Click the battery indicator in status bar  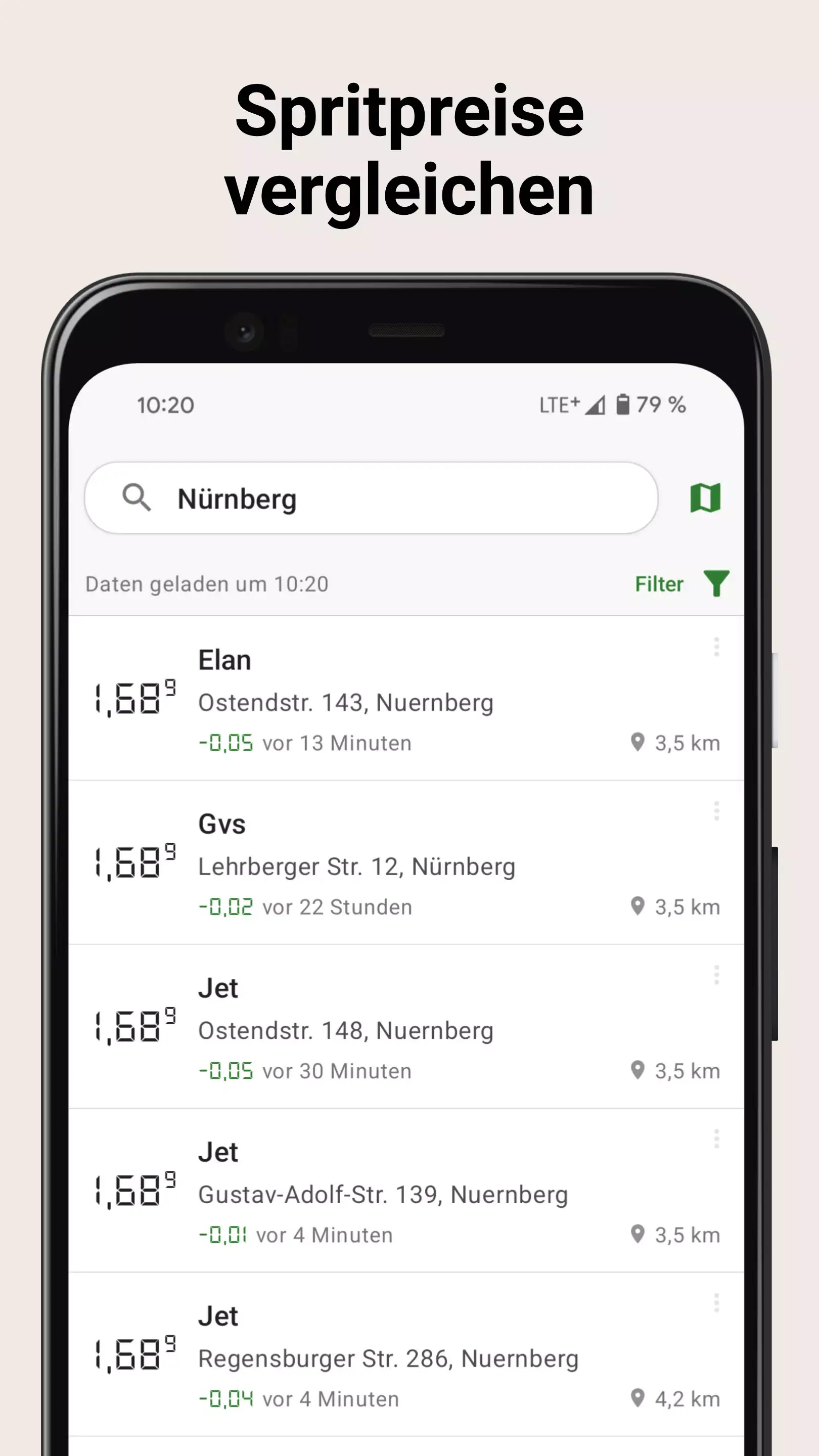pyautogui.click(x=623, y=404)
